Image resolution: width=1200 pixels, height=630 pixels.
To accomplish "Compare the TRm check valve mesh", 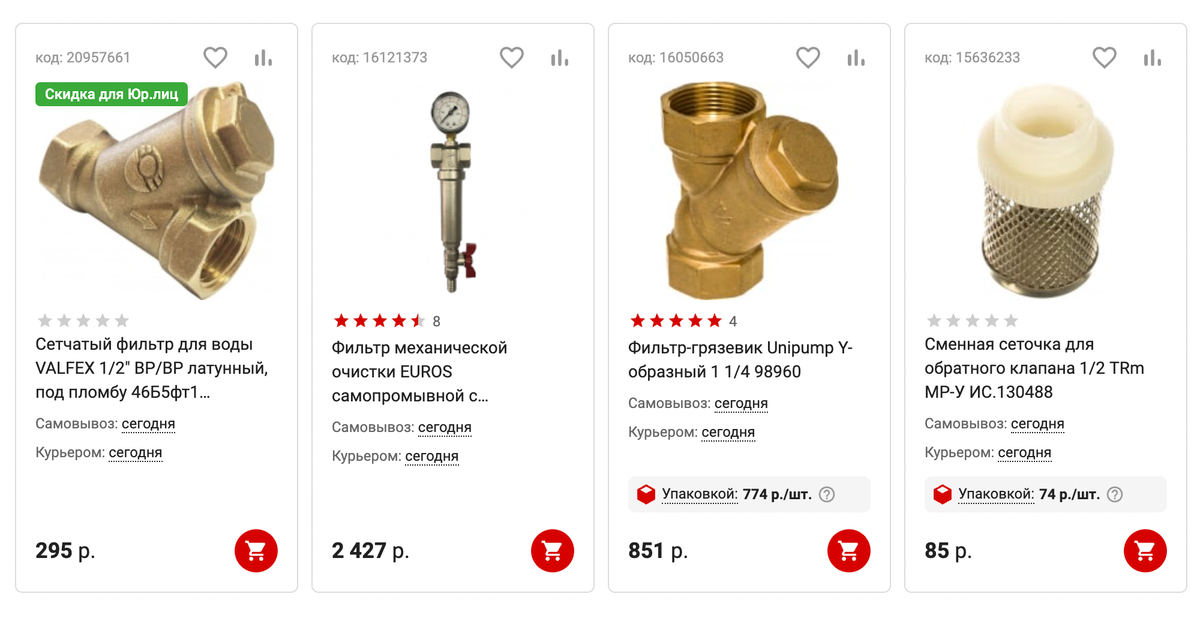I will tap(1152, 57).
